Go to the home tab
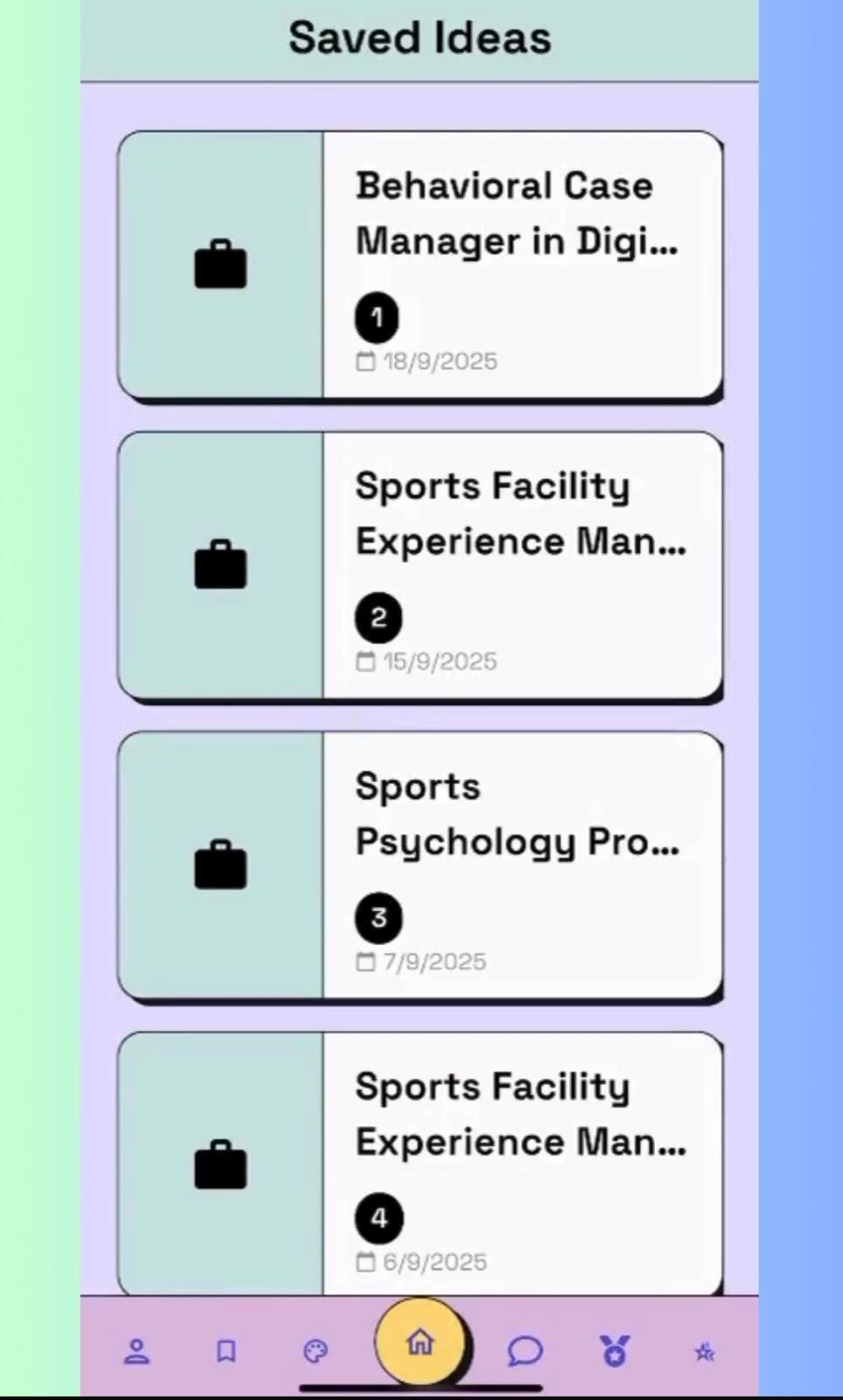This screenshot has height=1400, width=843. coord(420,1341)
